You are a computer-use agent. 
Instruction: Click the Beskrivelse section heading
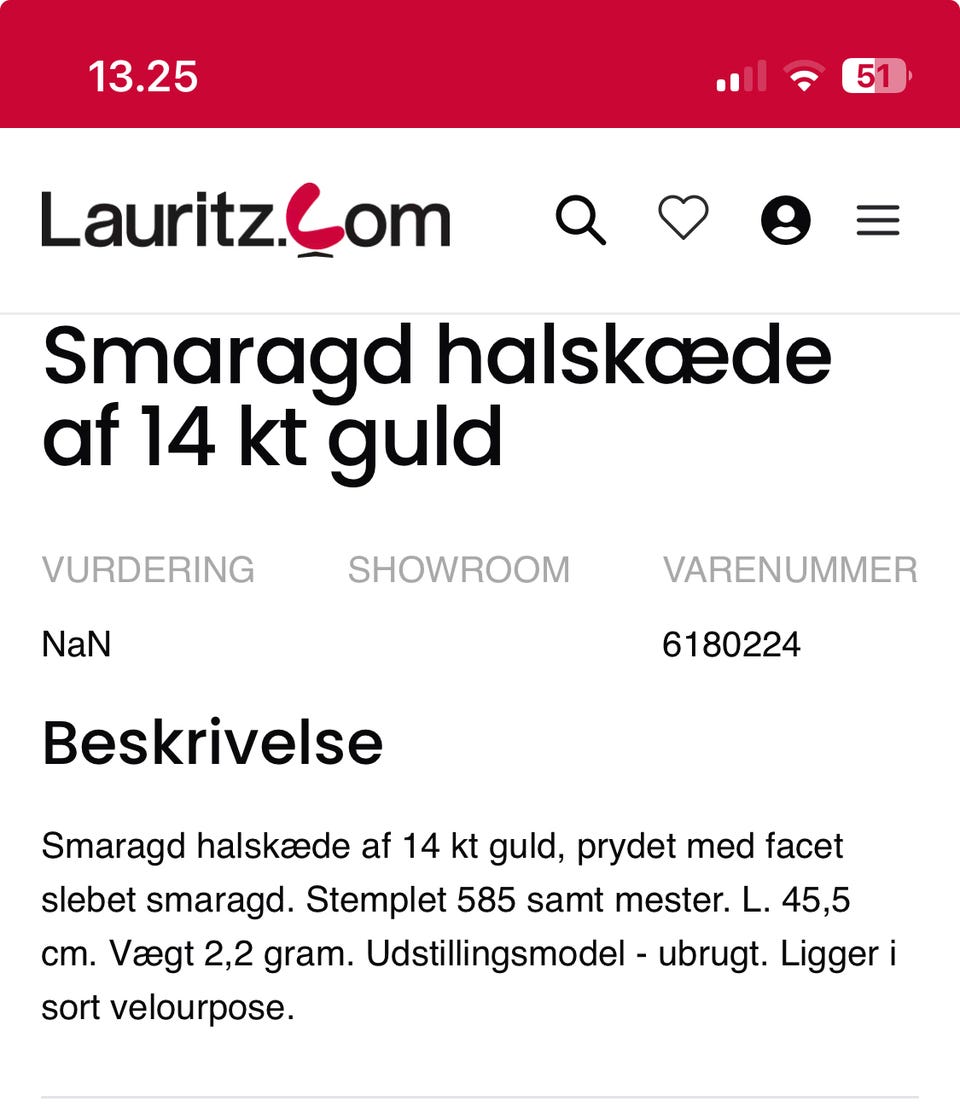211,741
